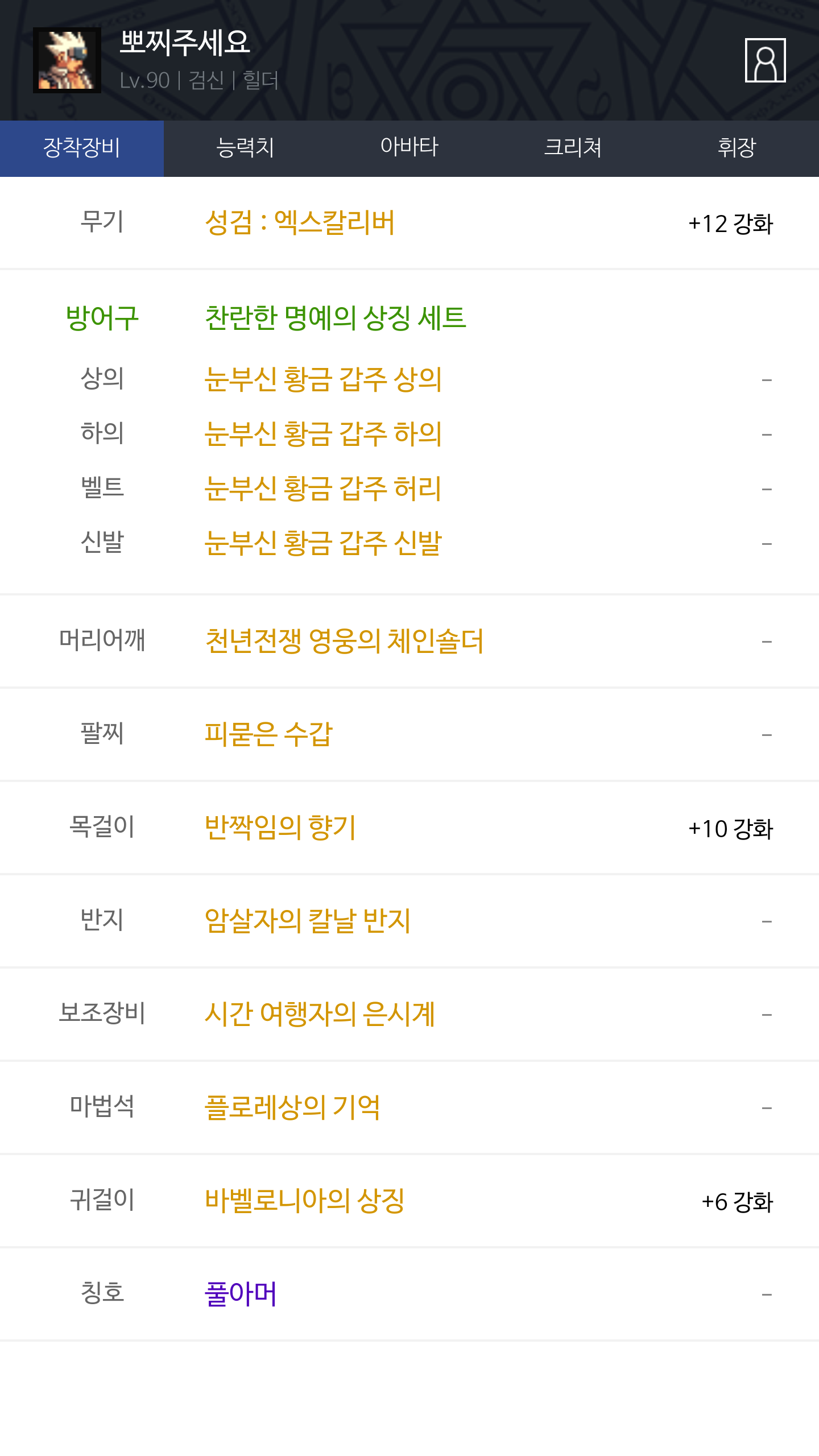Open 눈부신 황금 갑주 허리
This screenshot has width=819, height=1456.
[x=323, y=489]
